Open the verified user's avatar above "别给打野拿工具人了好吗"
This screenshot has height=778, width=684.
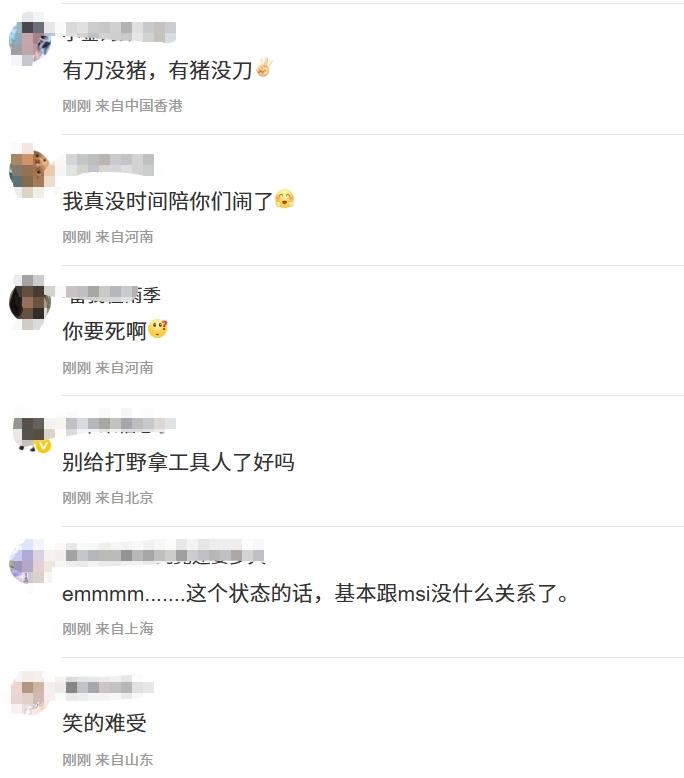pos(30,432)
